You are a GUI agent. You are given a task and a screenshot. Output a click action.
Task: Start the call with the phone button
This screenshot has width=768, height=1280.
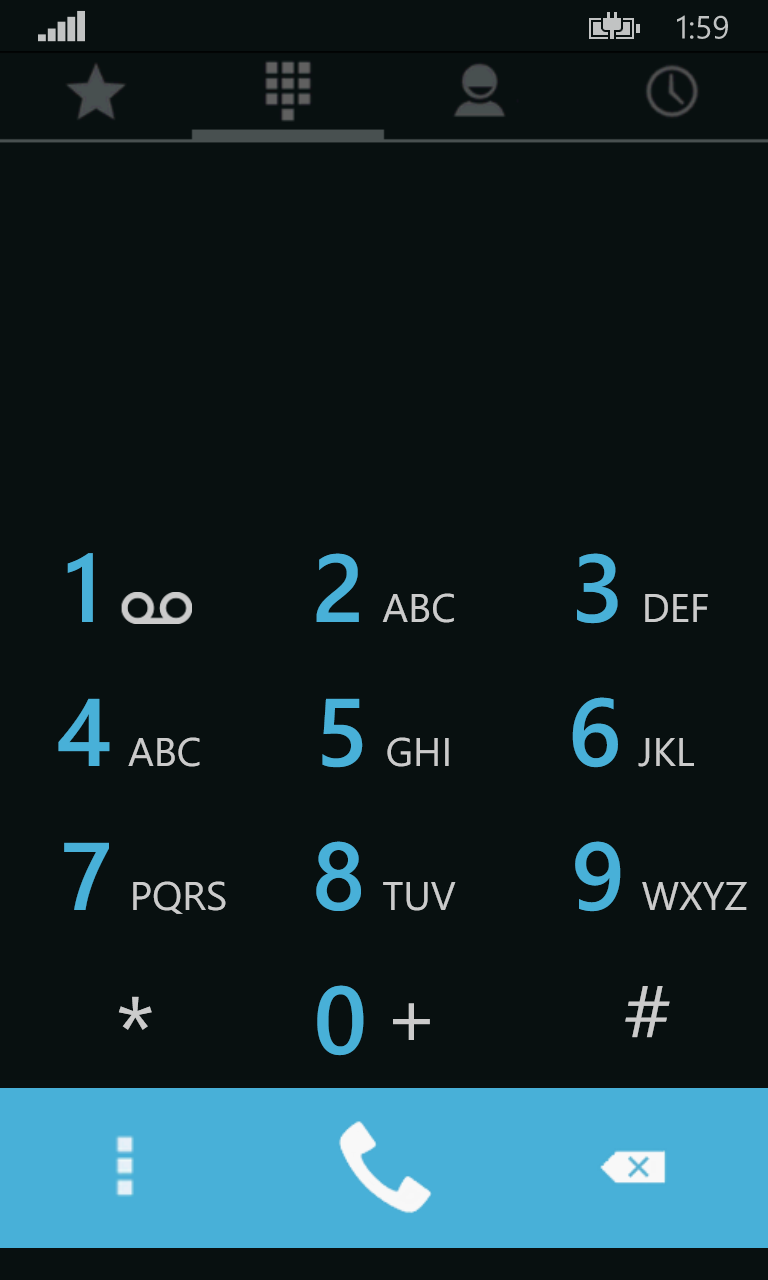[384, 1166]
